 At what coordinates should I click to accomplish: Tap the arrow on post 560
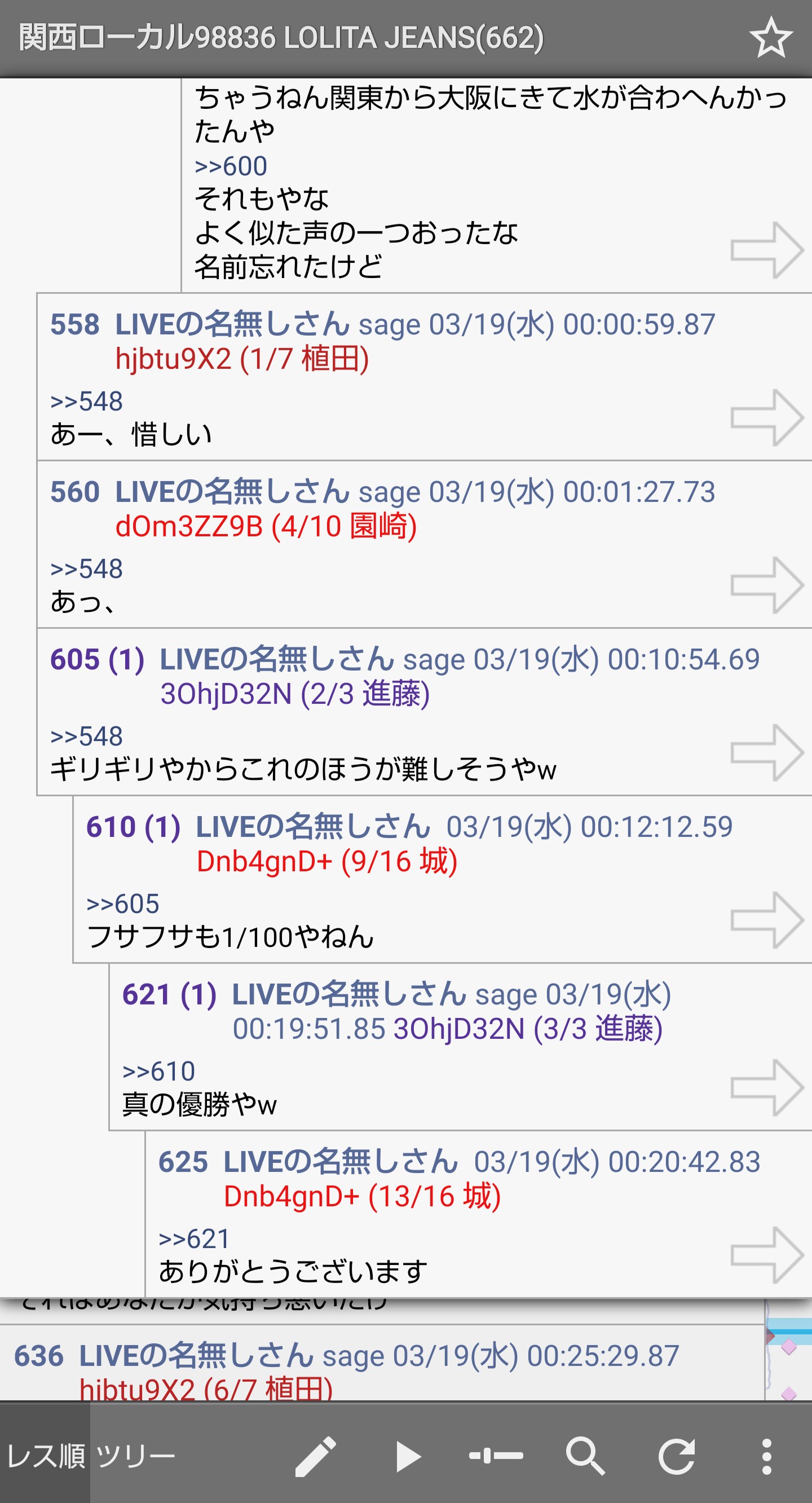coord(766,585)
